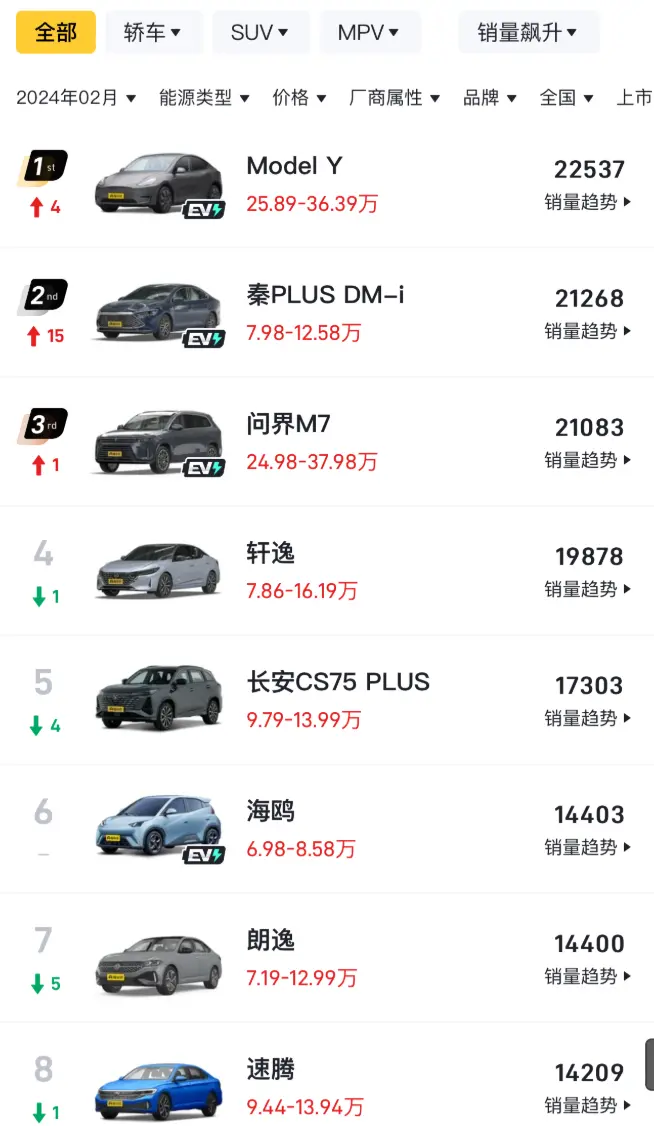The image size is (654, 1126).
Task: View 销量趋势 for 轩逸
Action: pyautogui.click(x=588, y=589)
